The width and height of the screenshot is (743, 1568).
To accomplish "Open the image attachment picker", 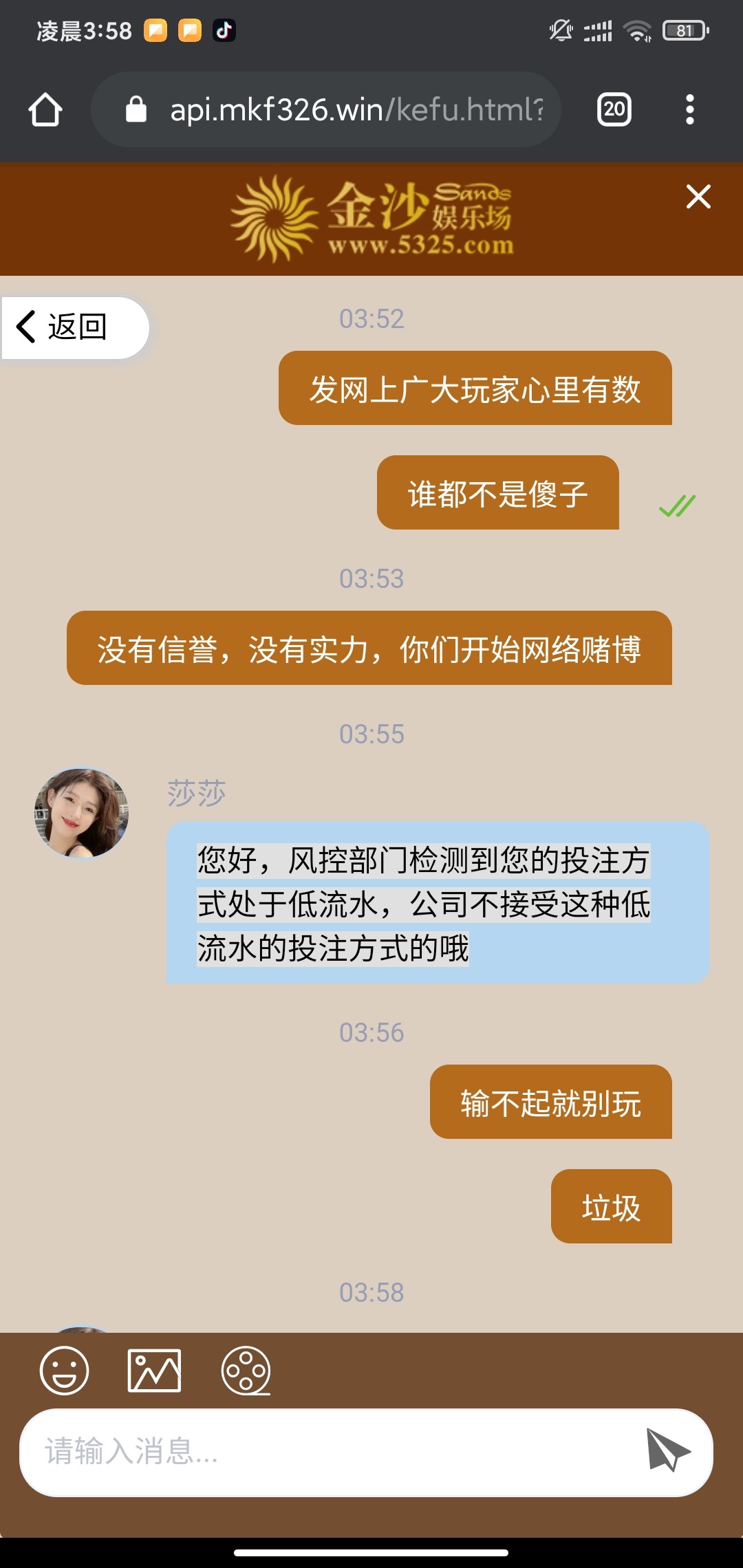I will click(x=155, y=1372).
